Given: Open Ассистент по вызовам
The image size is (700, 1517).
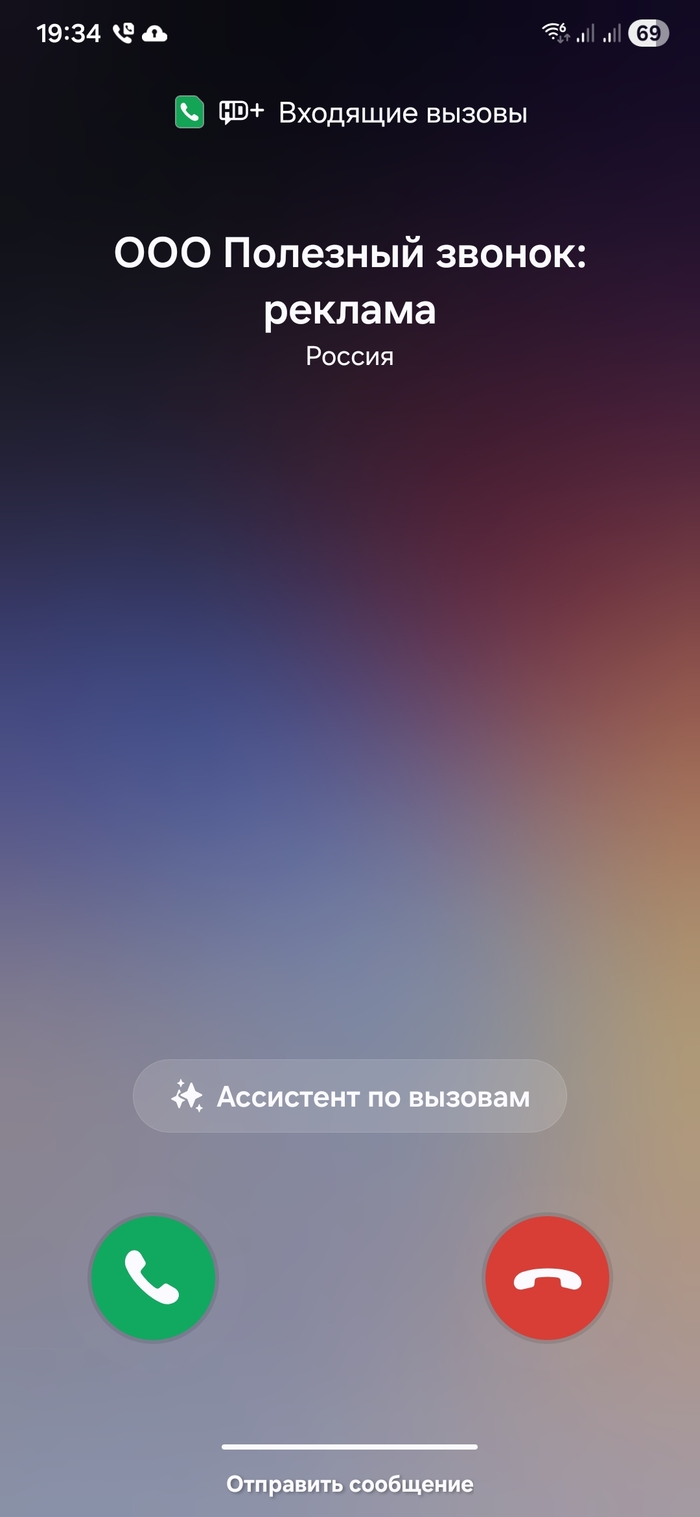Looking at the screenshot, I should 350,1096.
